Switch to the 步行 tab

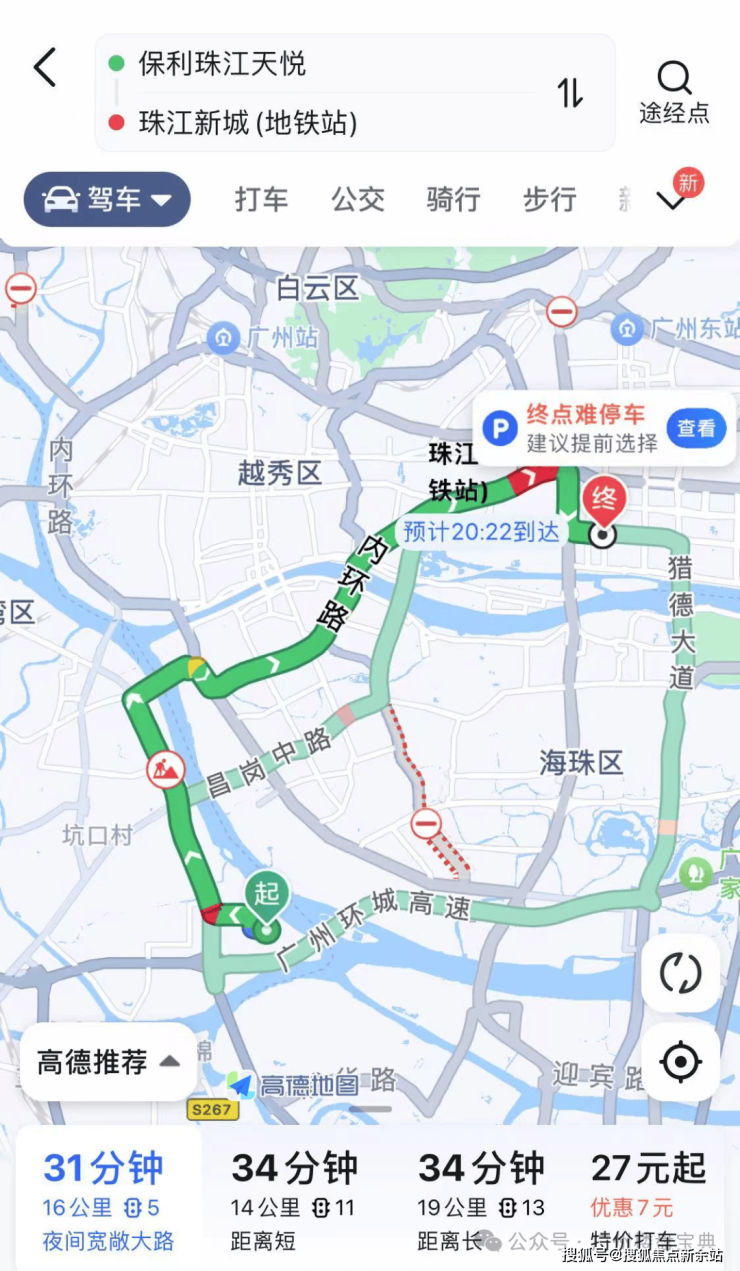point(549,199)
